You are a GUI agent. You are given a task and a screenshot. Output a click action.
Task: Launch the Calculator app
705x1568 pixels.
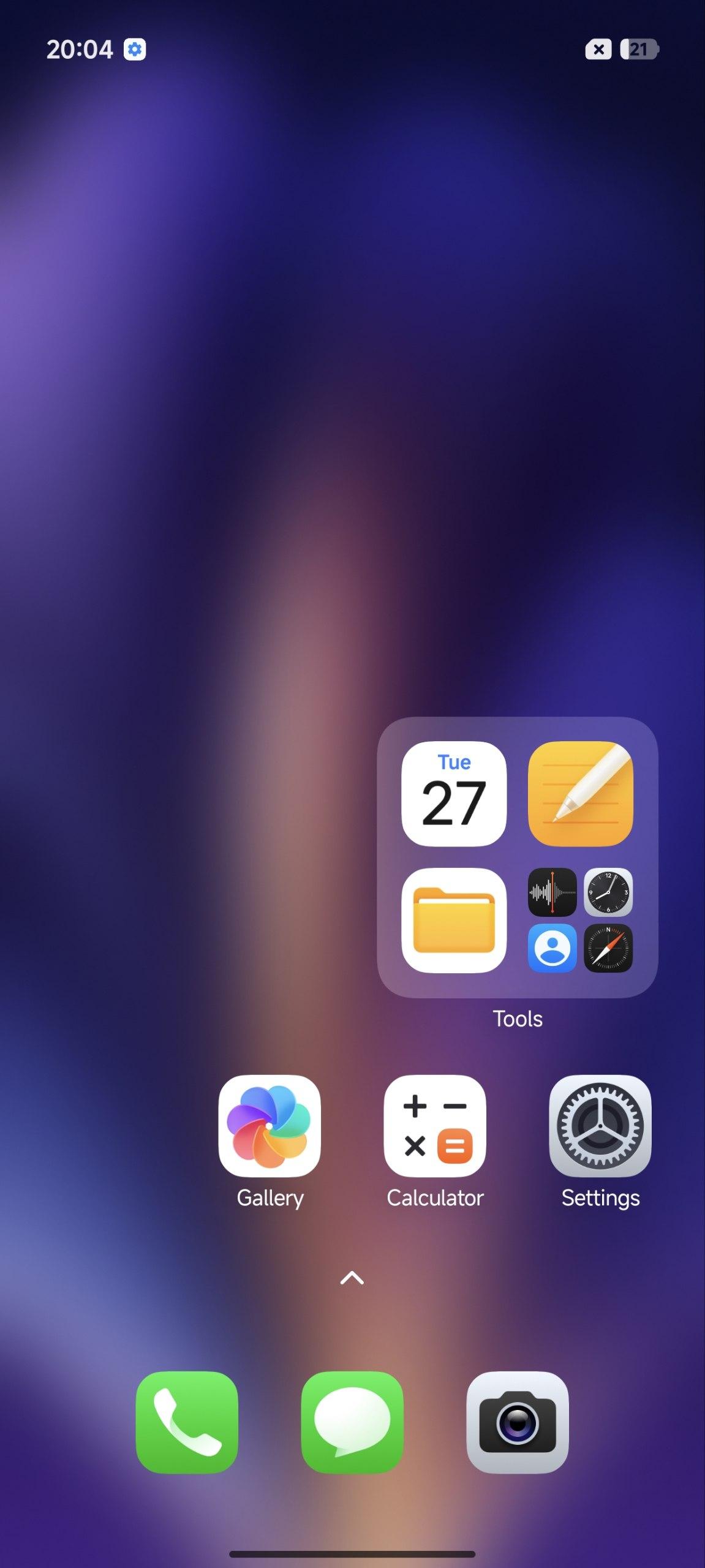click(435, 1126)
